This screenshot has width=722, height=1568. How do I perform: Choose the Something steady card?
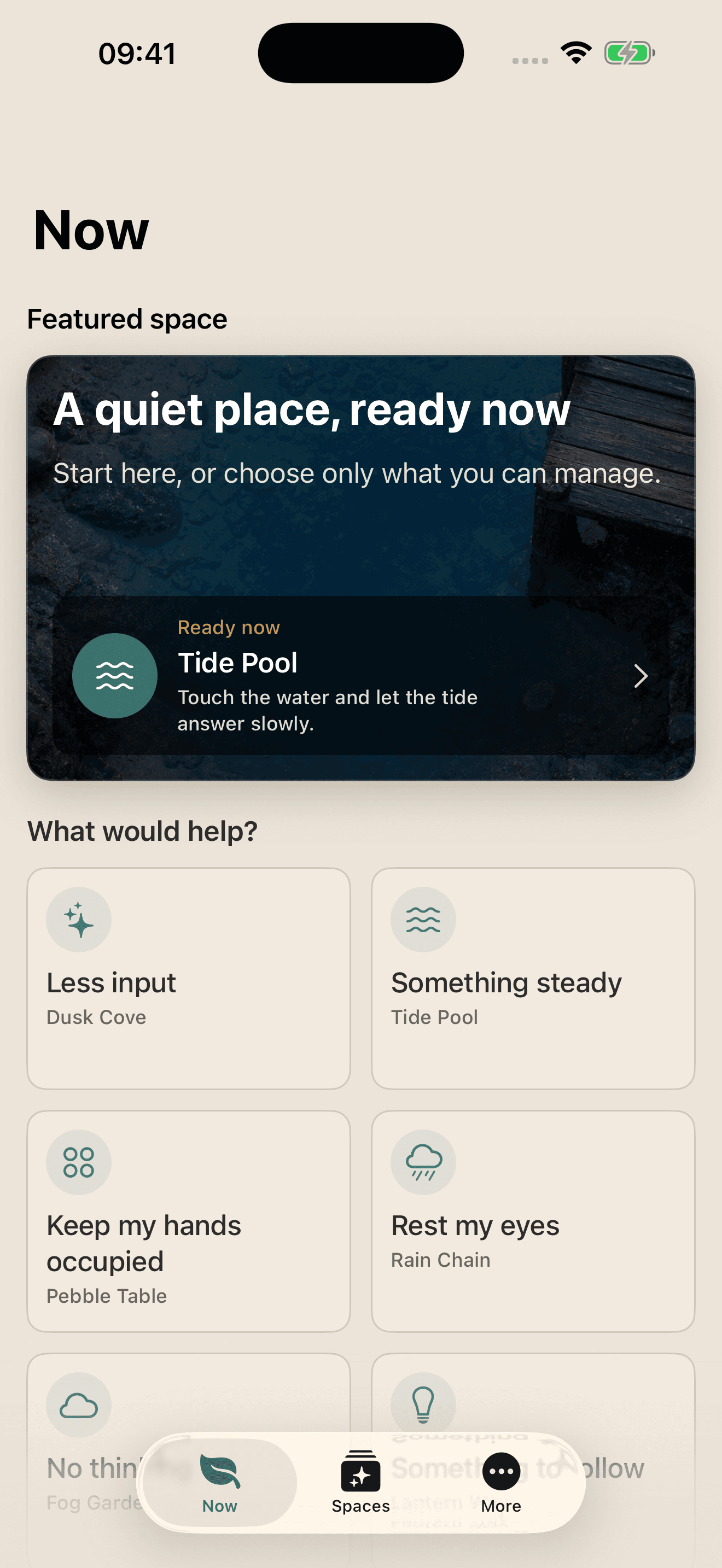tap(533, 978)
